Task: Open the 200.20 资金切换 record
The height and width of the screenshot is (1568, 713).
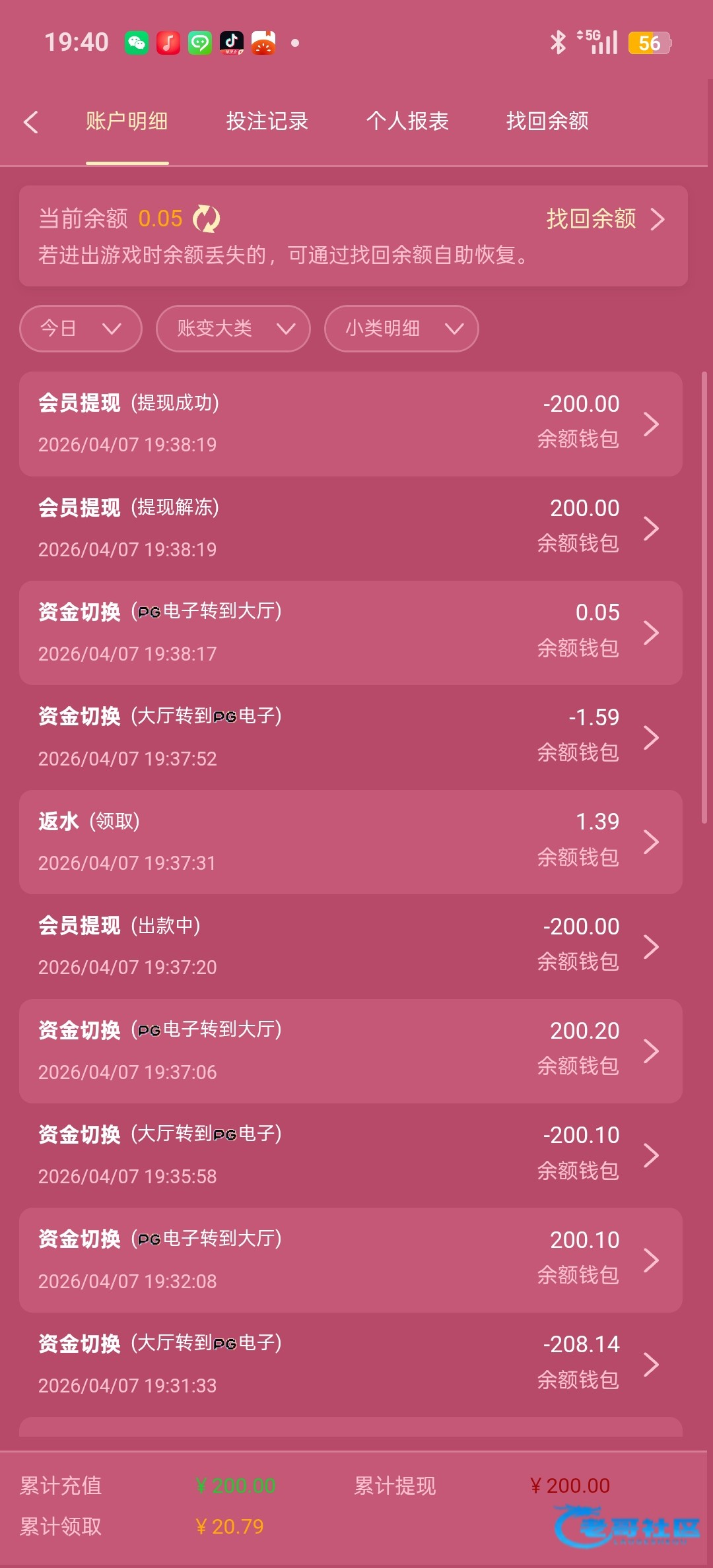Action: tap(351, 1051)
